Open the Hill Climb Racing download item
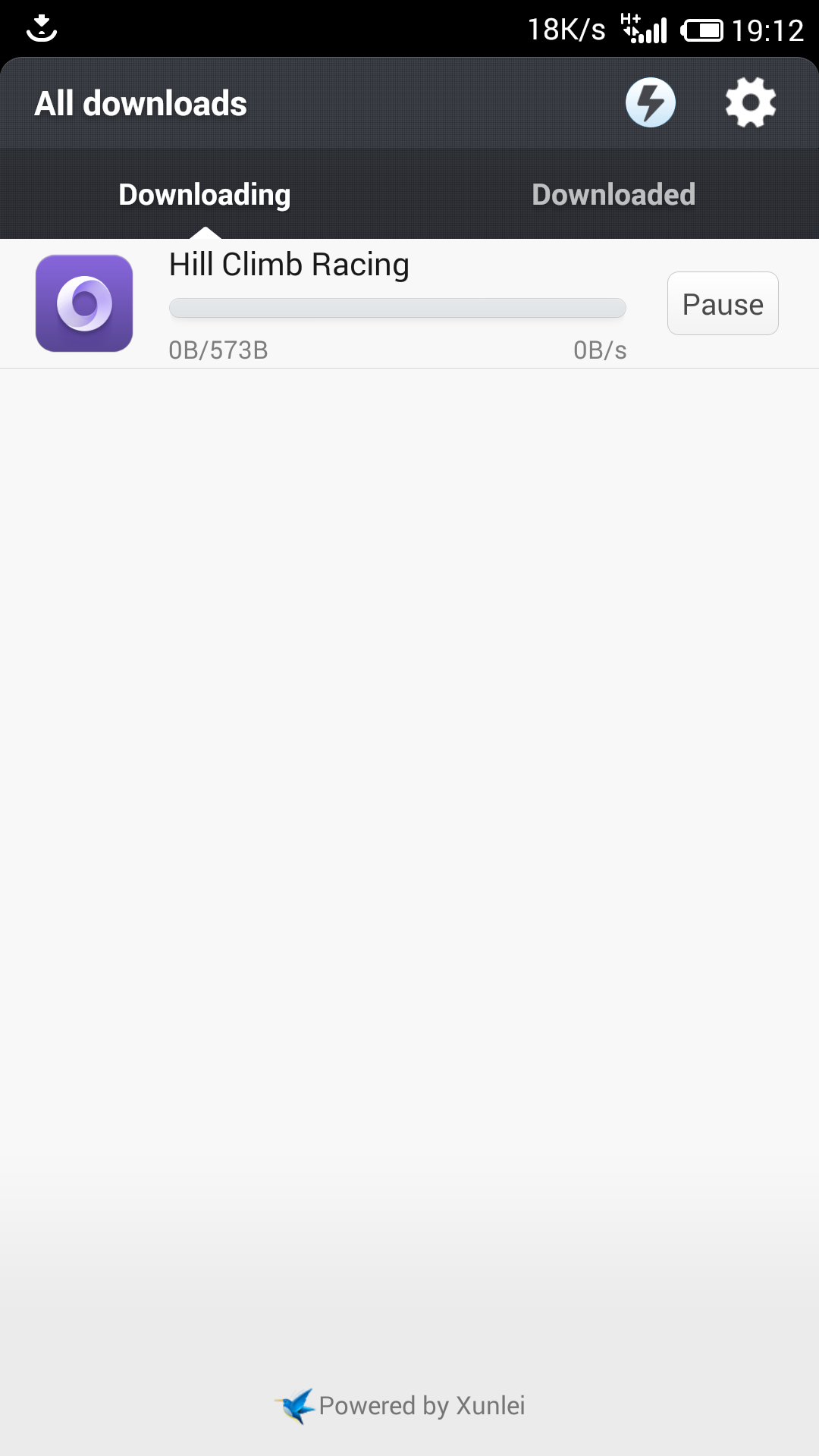Screen dimensions: 819x1456 409,303
